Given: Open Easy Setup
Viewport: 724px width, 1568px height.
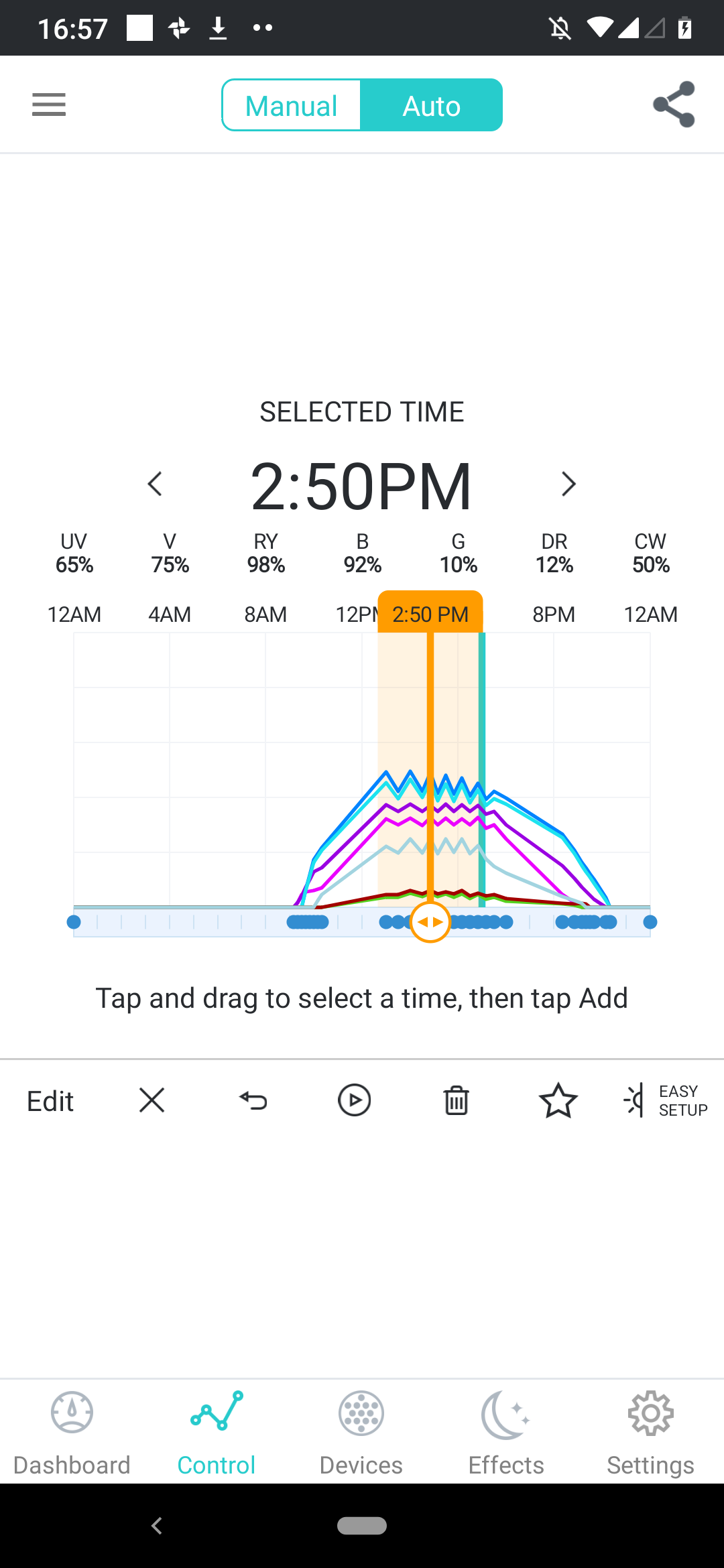Looking at the screenshot, I should click(665, 1100).
